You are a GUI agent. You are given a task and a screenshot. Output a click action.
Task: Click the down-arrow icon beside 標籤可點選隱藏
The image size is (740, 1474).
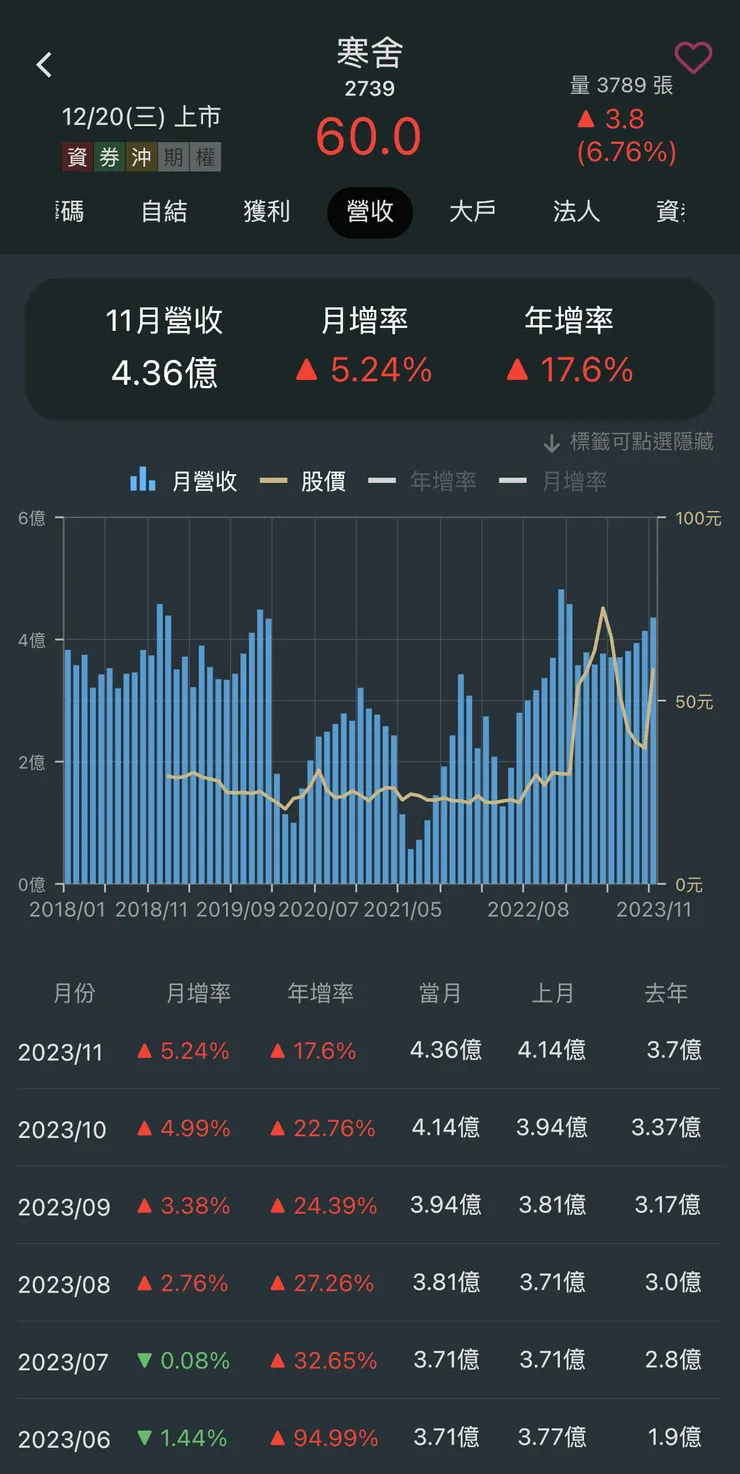551,441
